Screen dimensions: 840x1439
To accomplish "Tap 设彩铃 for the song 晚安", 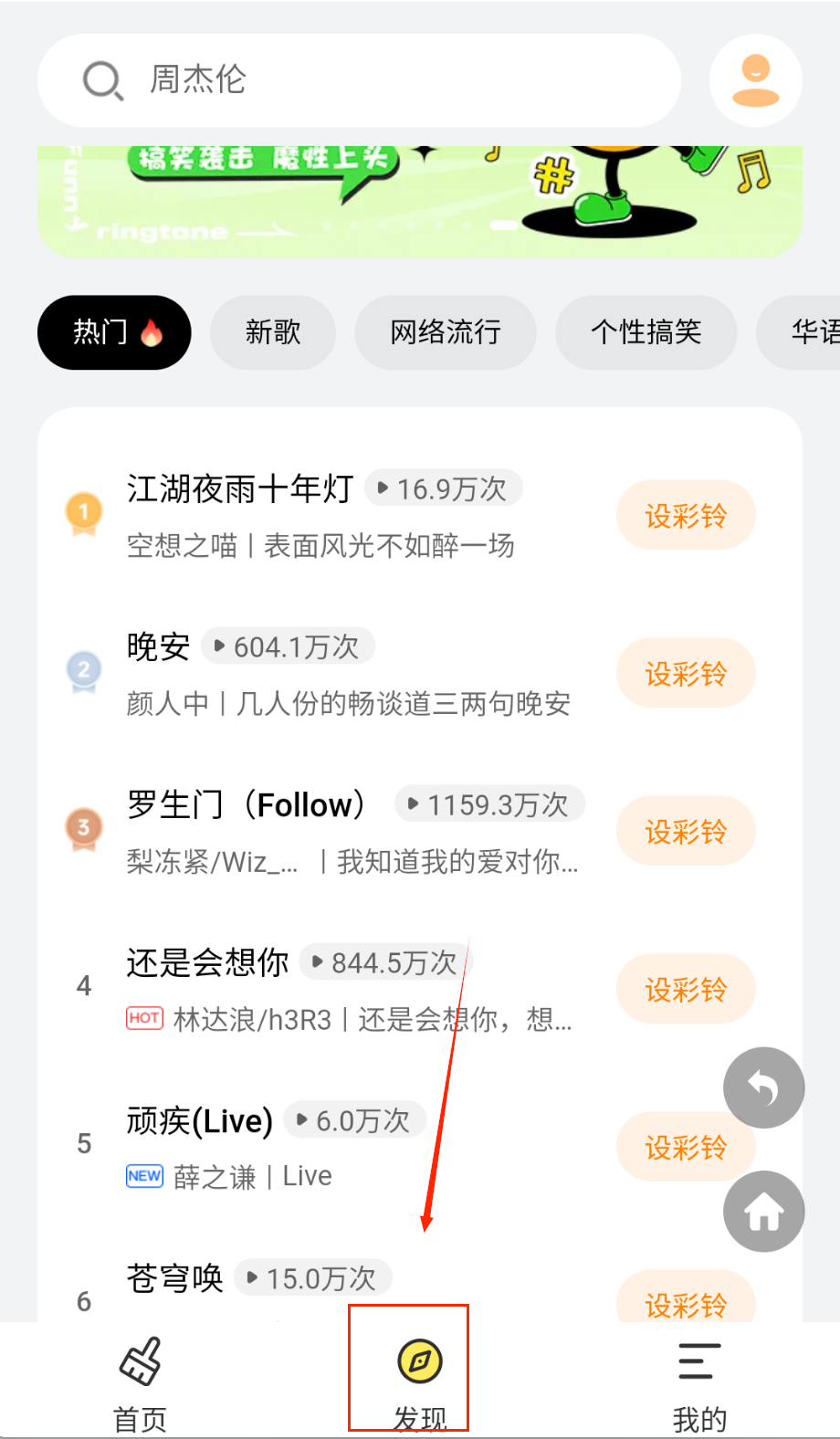I will [x=686, y=674].
